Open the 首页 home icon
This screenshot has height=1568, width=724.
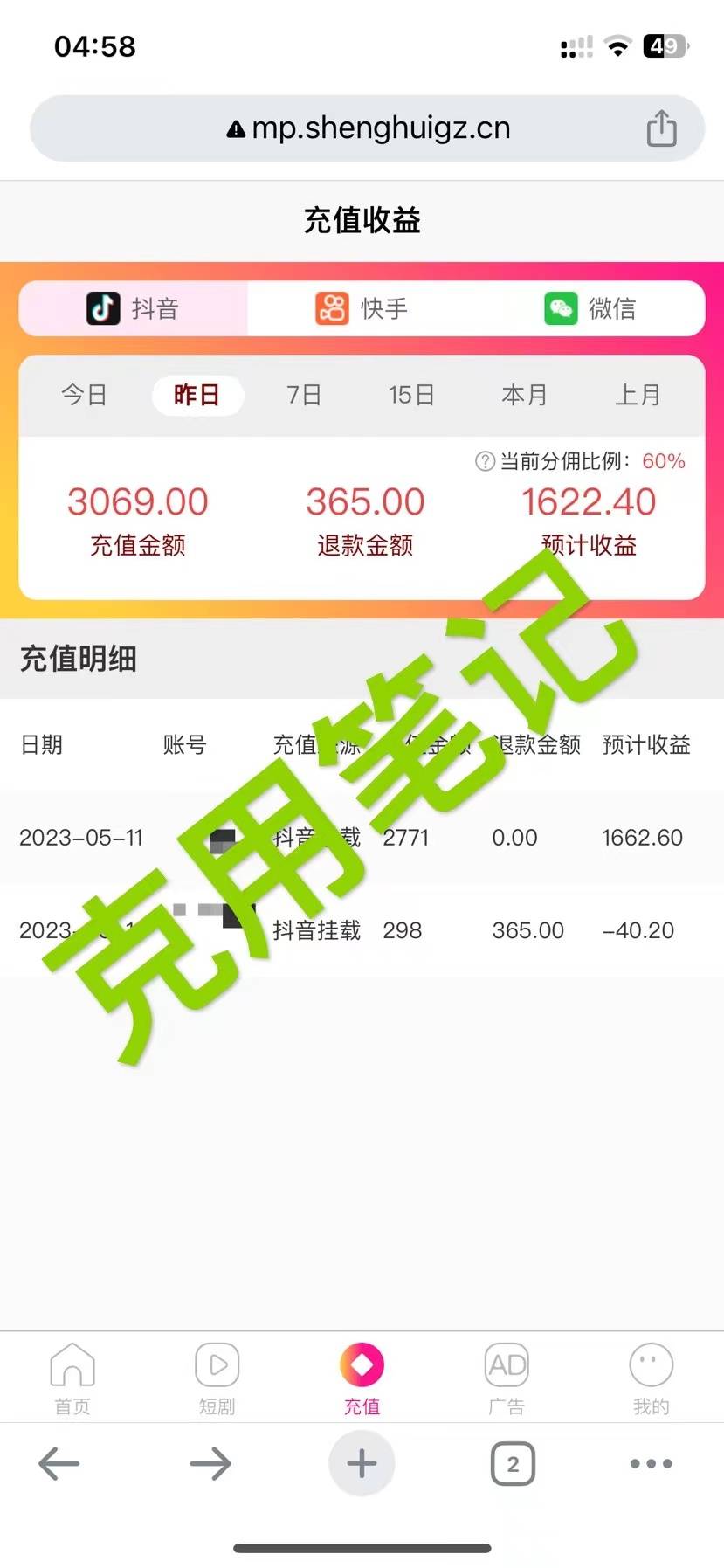click(72, 1364)
